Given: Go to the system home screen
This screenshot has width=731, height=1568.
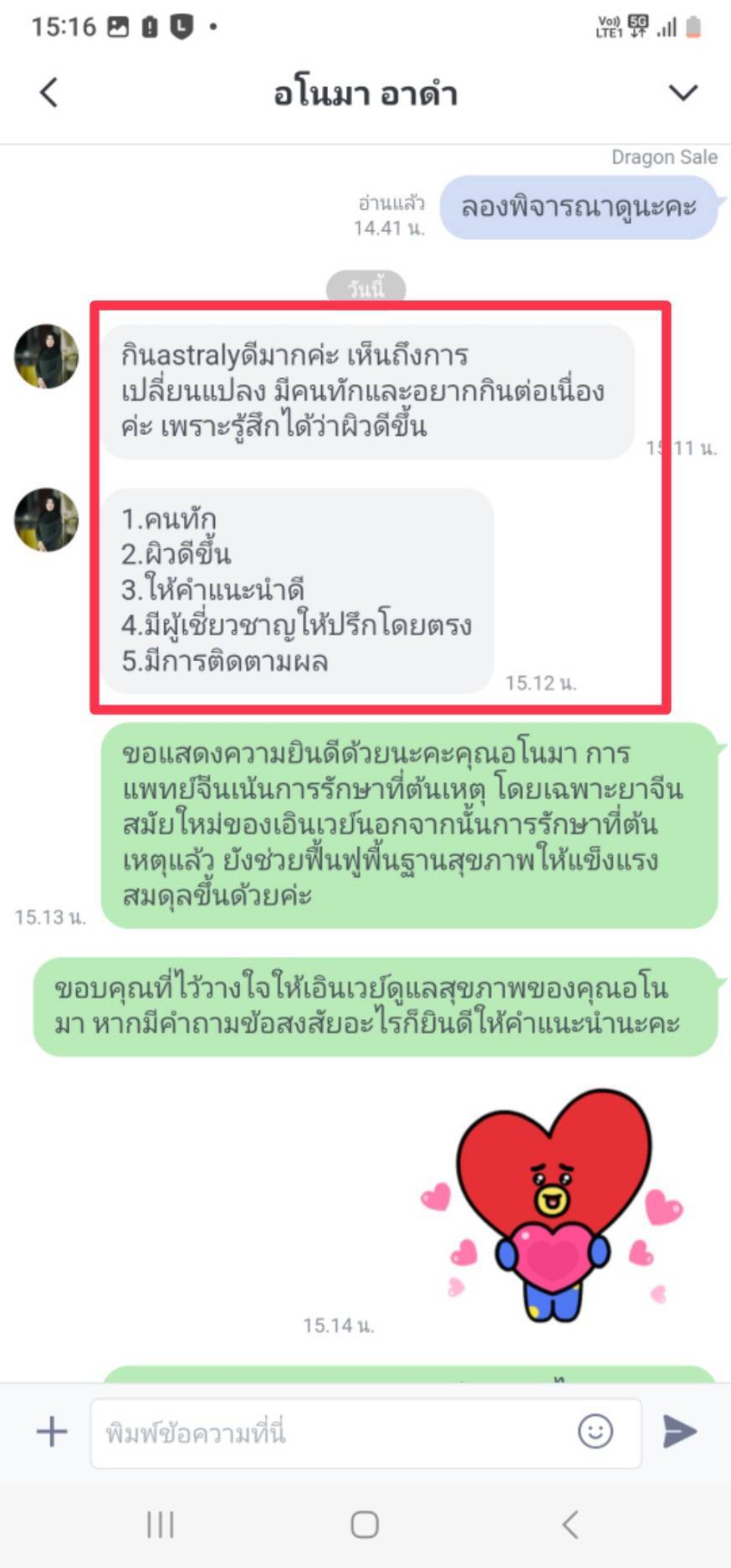Looking at the screenshot, I should click(x=365, y=1524).
